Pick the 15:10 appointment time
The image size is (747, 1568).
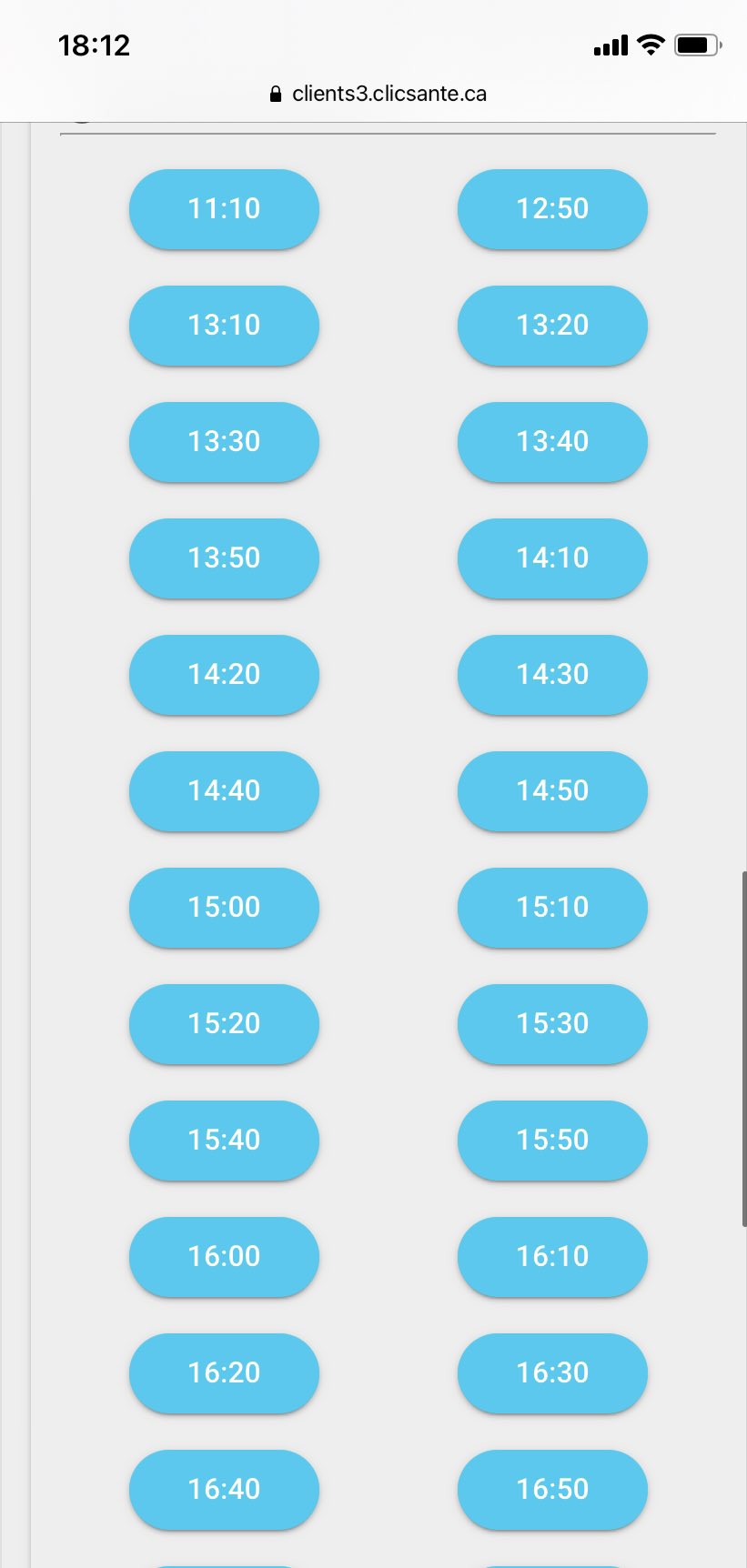pyautogui.click(x=552, y=908)
